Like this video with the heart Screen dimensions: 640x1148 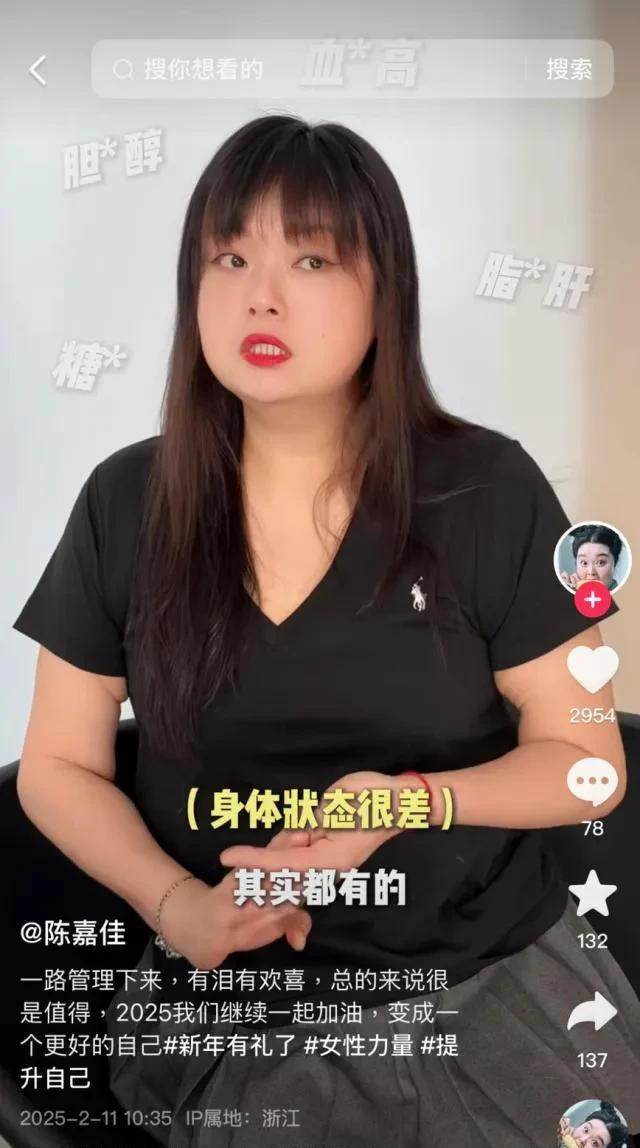tap(592, 669)
